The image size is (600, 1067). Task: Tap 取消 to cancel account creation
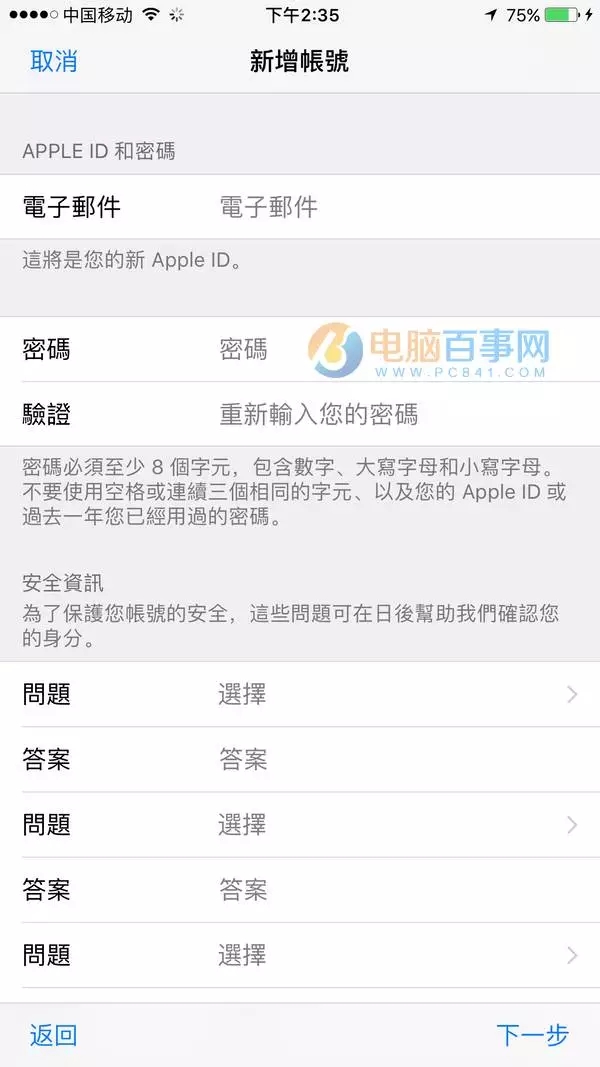point(54,61)
